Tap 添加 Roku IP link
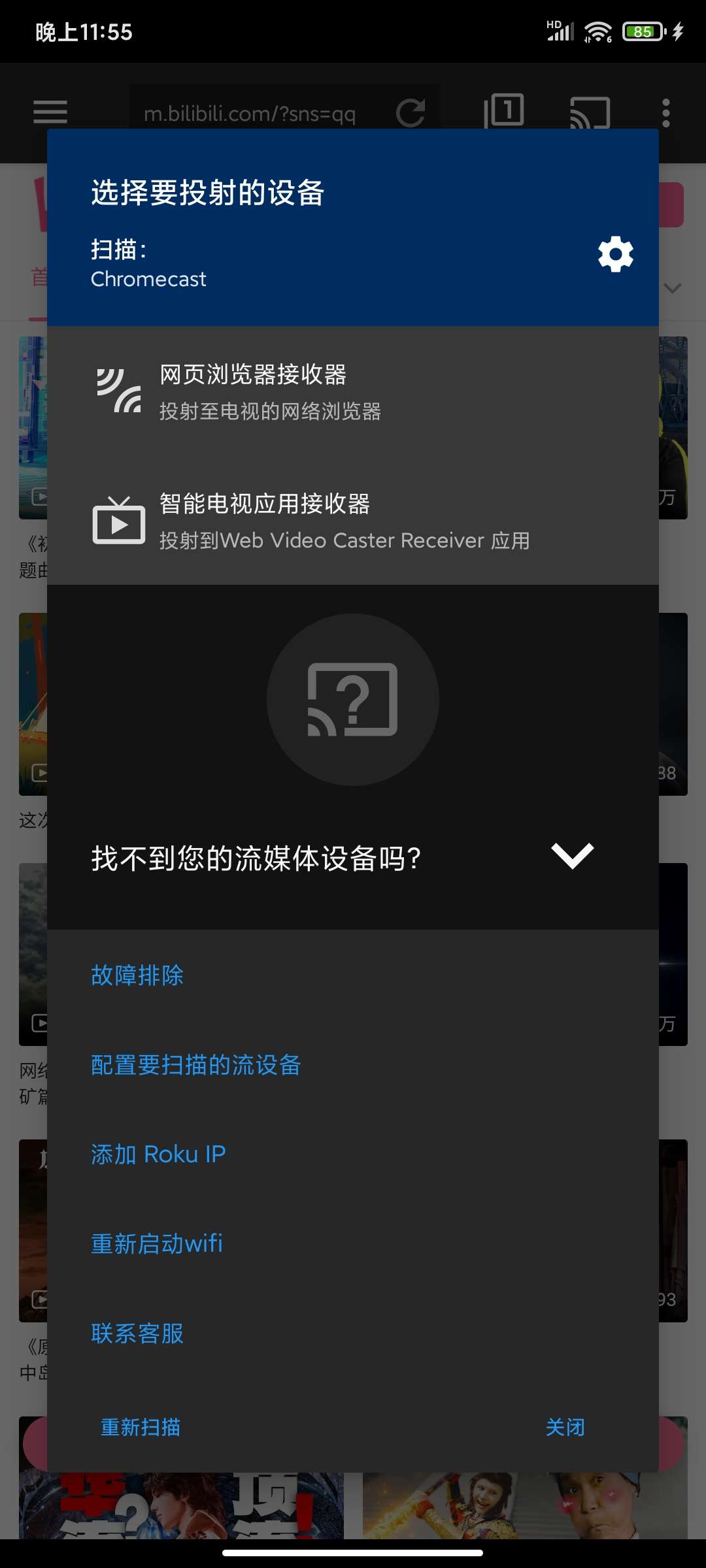This screenshot has height=1568, width=706. pos(158,1154)
